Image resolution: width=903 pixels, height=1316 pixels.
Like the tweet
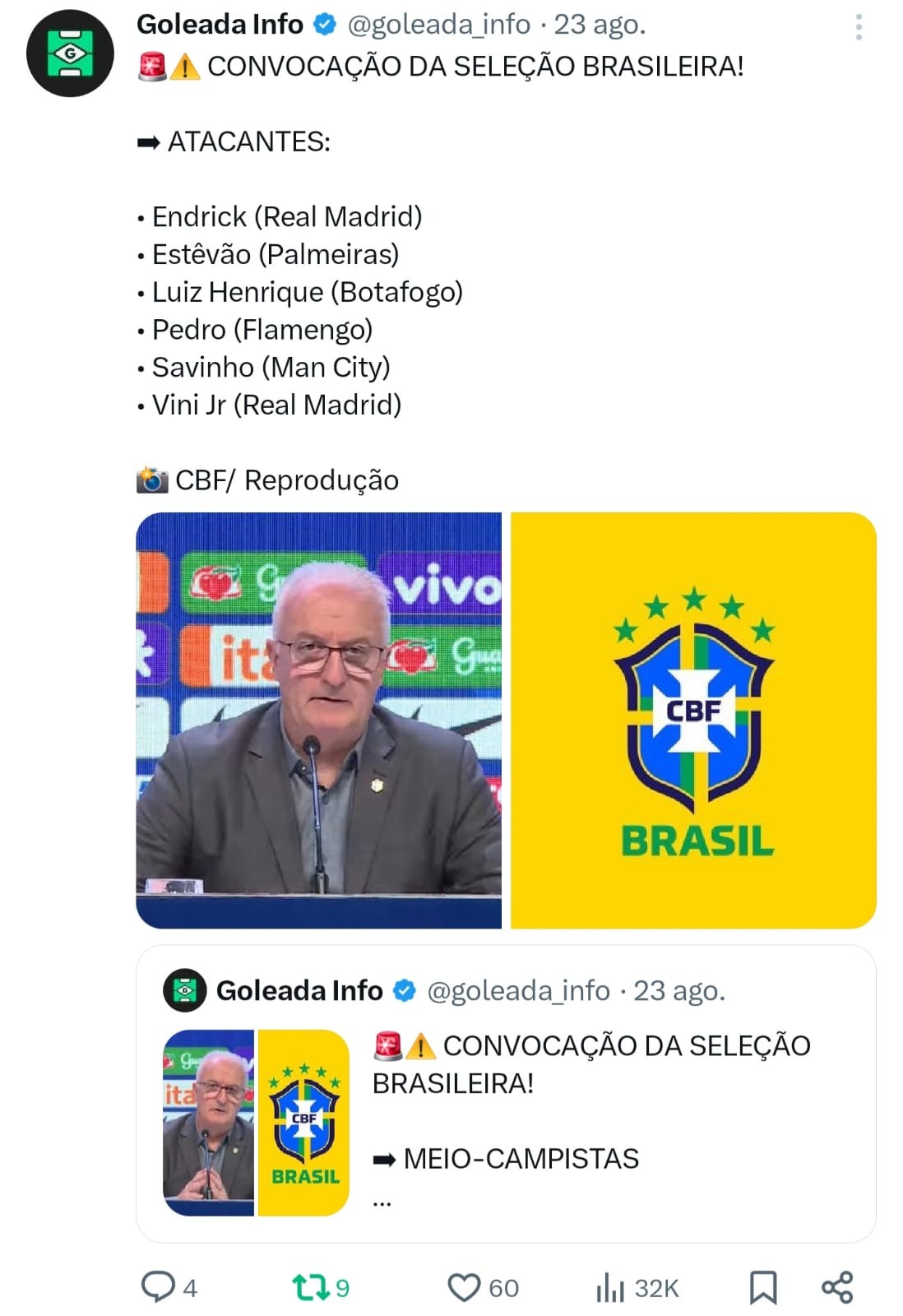click(464, 1287)
